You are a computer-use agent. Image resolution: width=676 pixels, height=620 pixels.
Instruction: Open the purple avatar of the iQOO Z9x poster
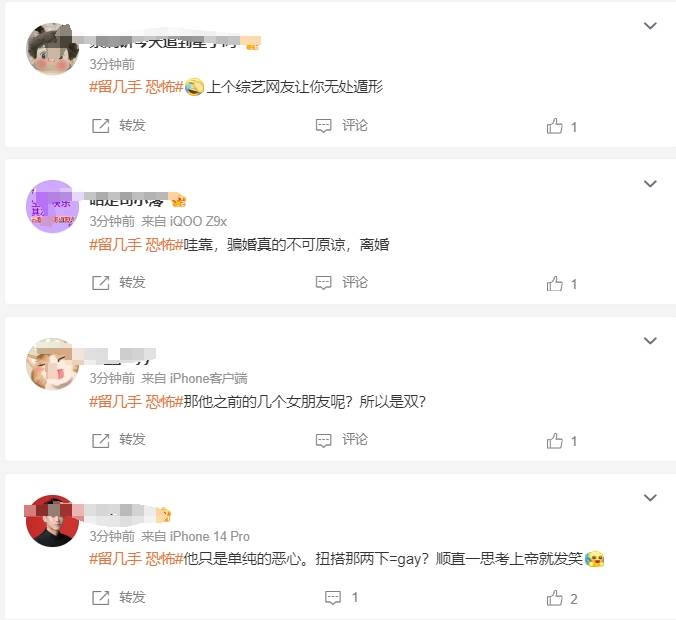click(52, 207)
